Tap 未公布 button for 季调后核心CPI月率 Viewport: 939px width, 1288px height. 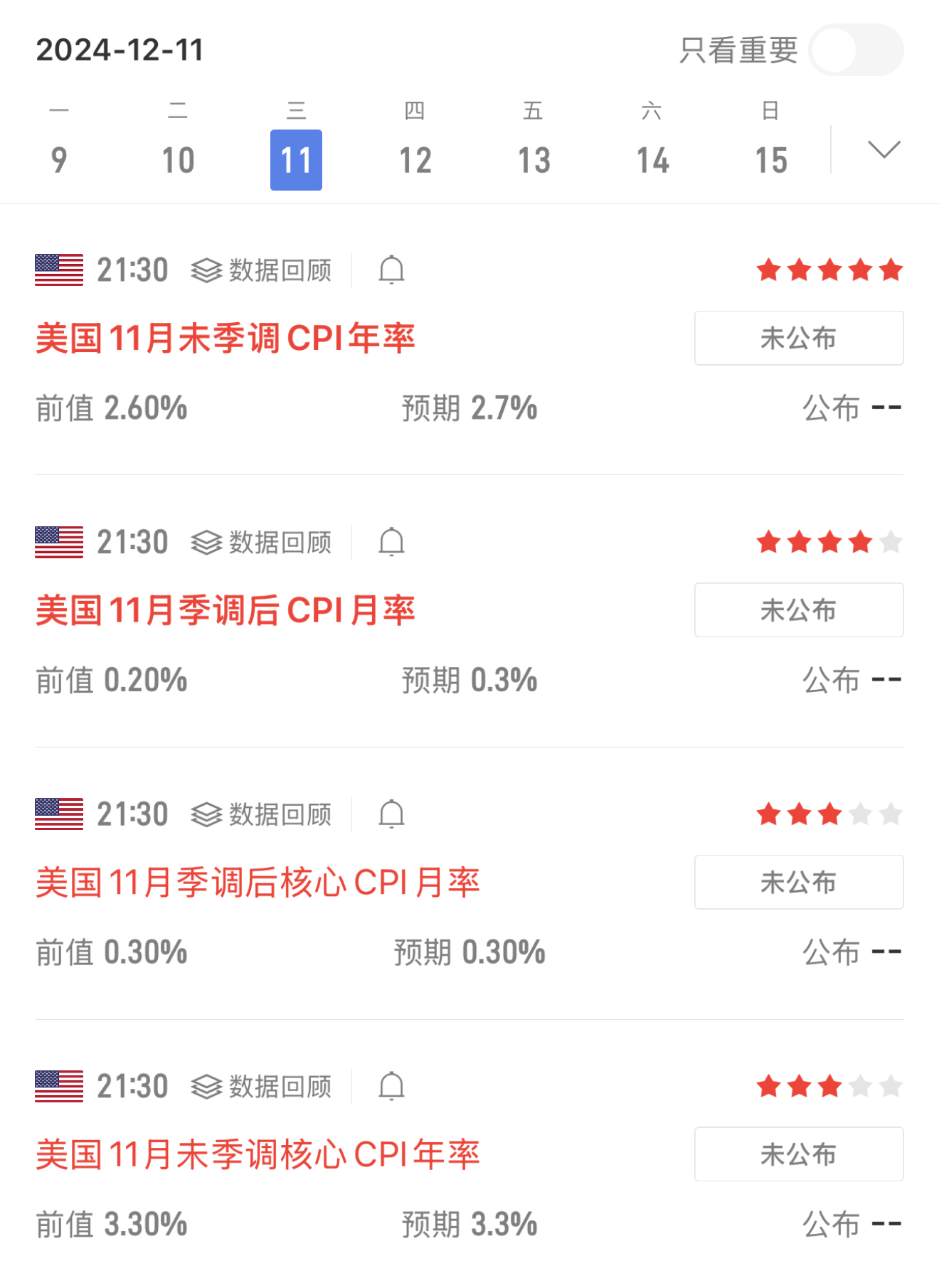point(798,883)
